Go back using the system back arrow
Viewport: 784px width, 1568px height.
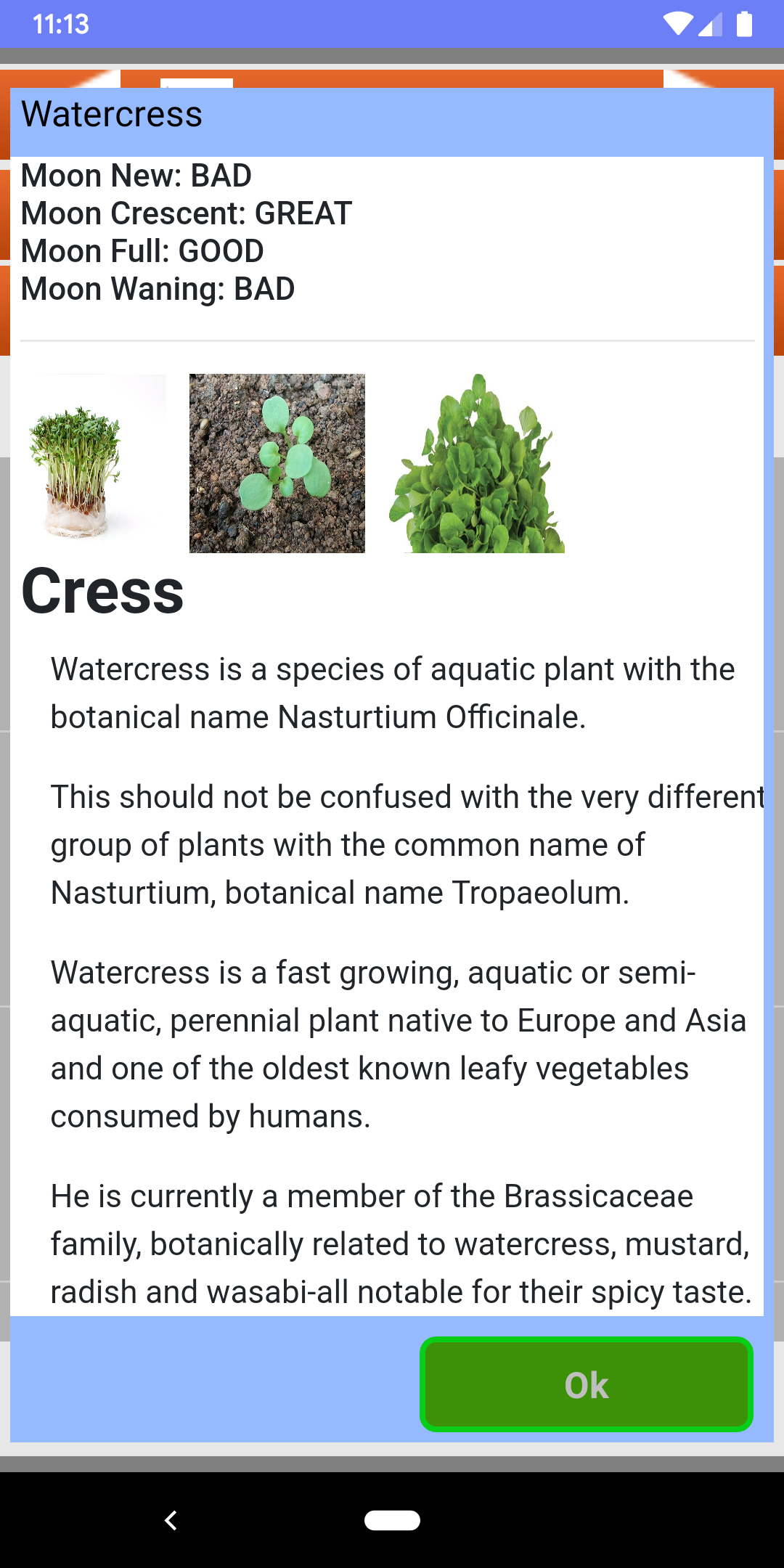171,1520
